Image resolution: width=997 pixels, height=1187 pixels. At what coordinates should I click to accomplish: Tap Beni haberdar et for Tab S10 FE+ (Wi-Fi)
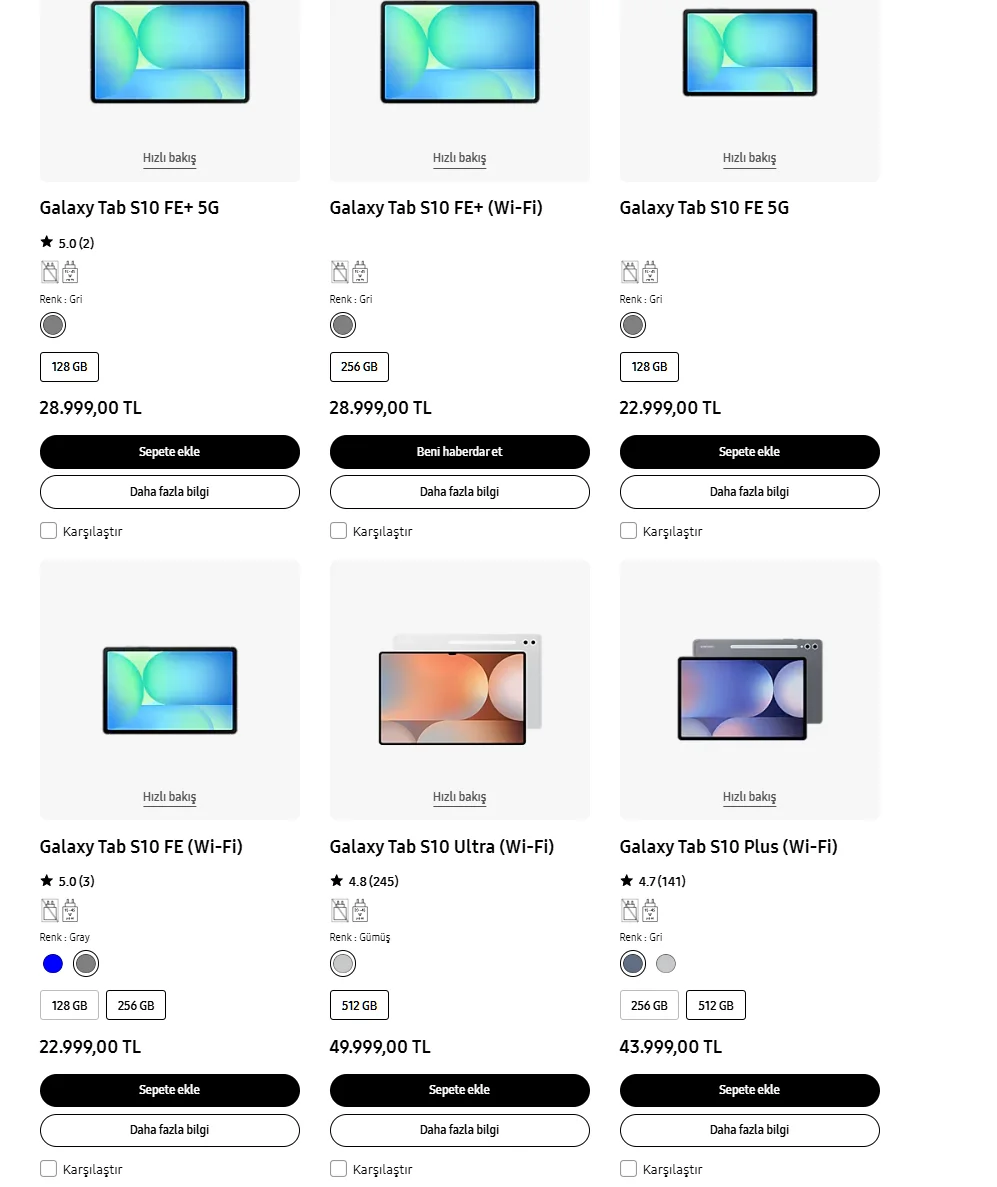pyautogui.click(x=459, y=452)
